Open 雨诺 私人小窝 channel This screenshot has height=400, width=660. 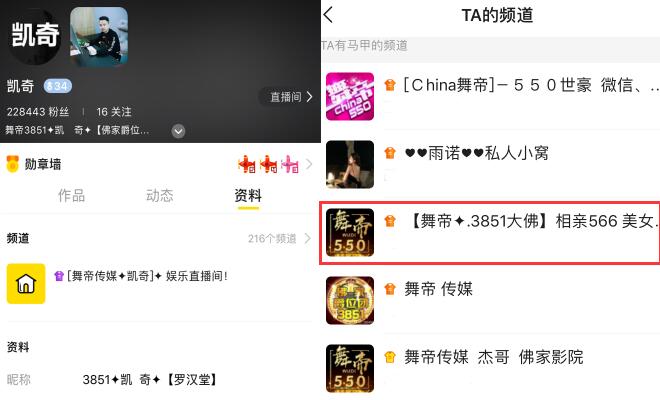tap(490, 154)
